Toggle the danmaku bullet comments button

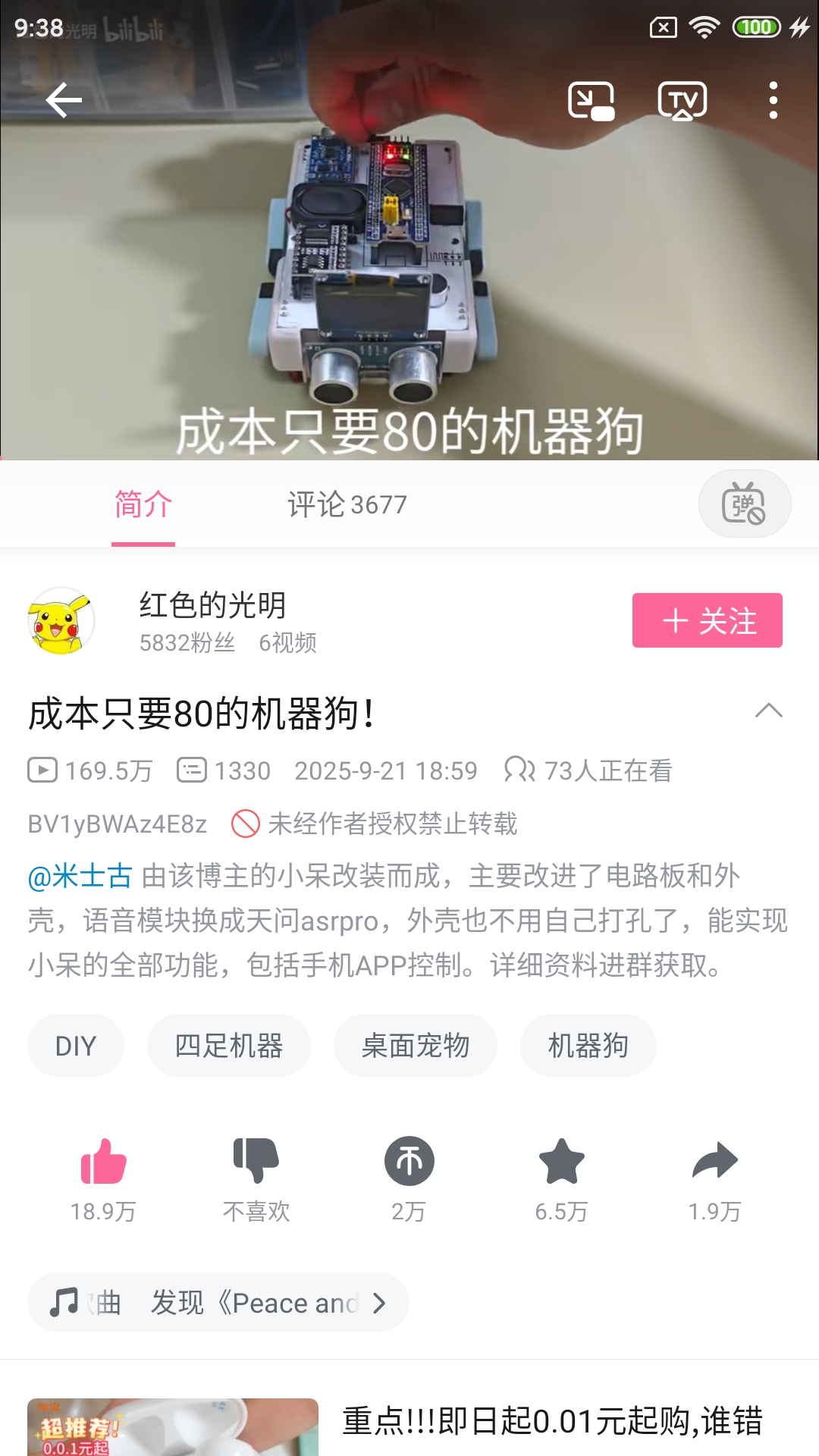coord(744,504)
